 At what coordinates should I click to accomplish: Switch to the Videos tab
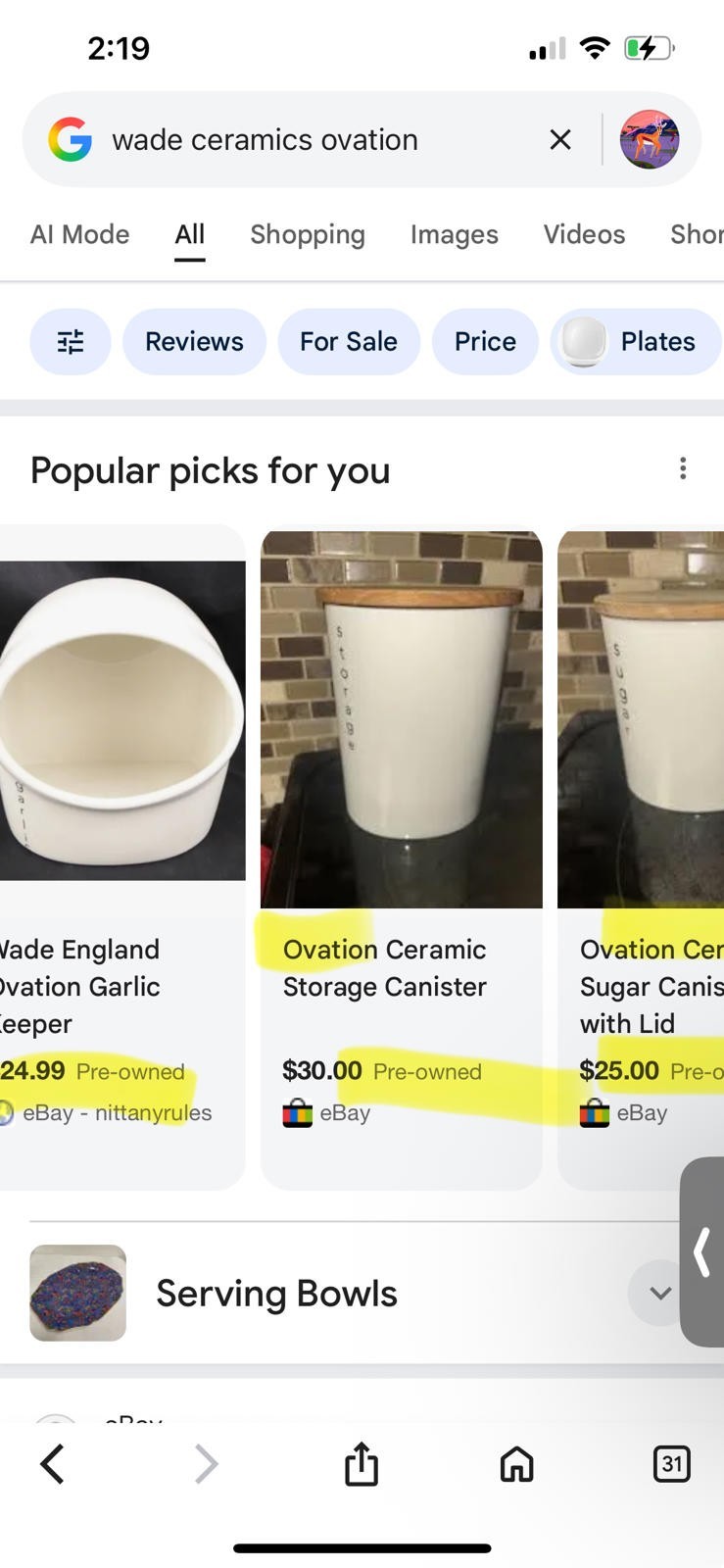pyautogui.click(x=584, y=234)
